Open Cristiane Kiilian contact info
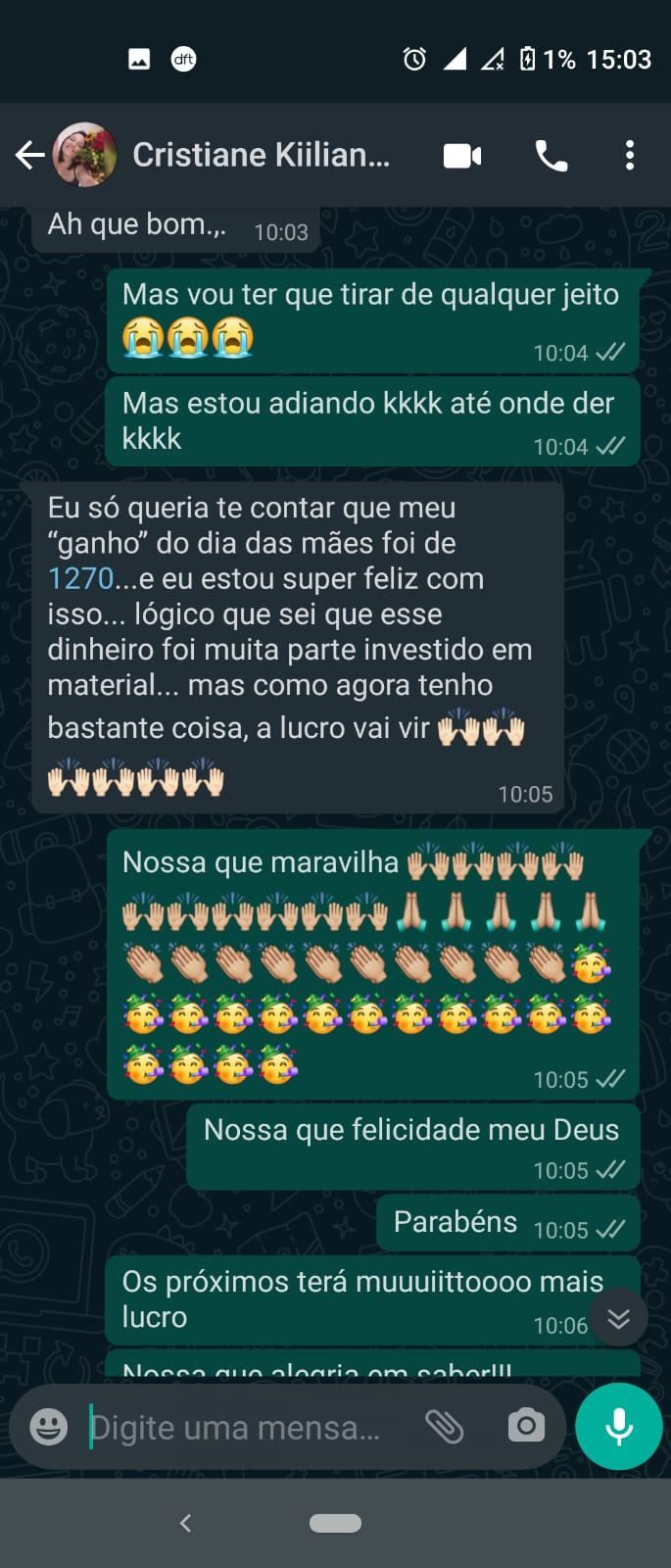The height and width of the screenshot is (1568, 671). (261, 155)
